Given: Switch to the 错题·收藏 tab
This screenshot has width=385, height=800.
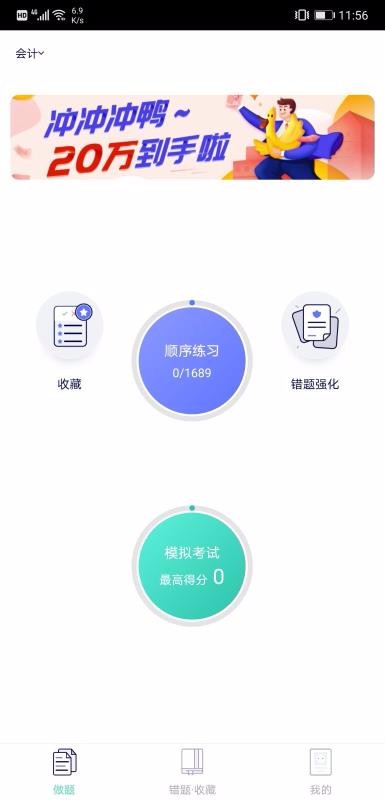Looking at the screenshot, I should [x=192, y=771].
